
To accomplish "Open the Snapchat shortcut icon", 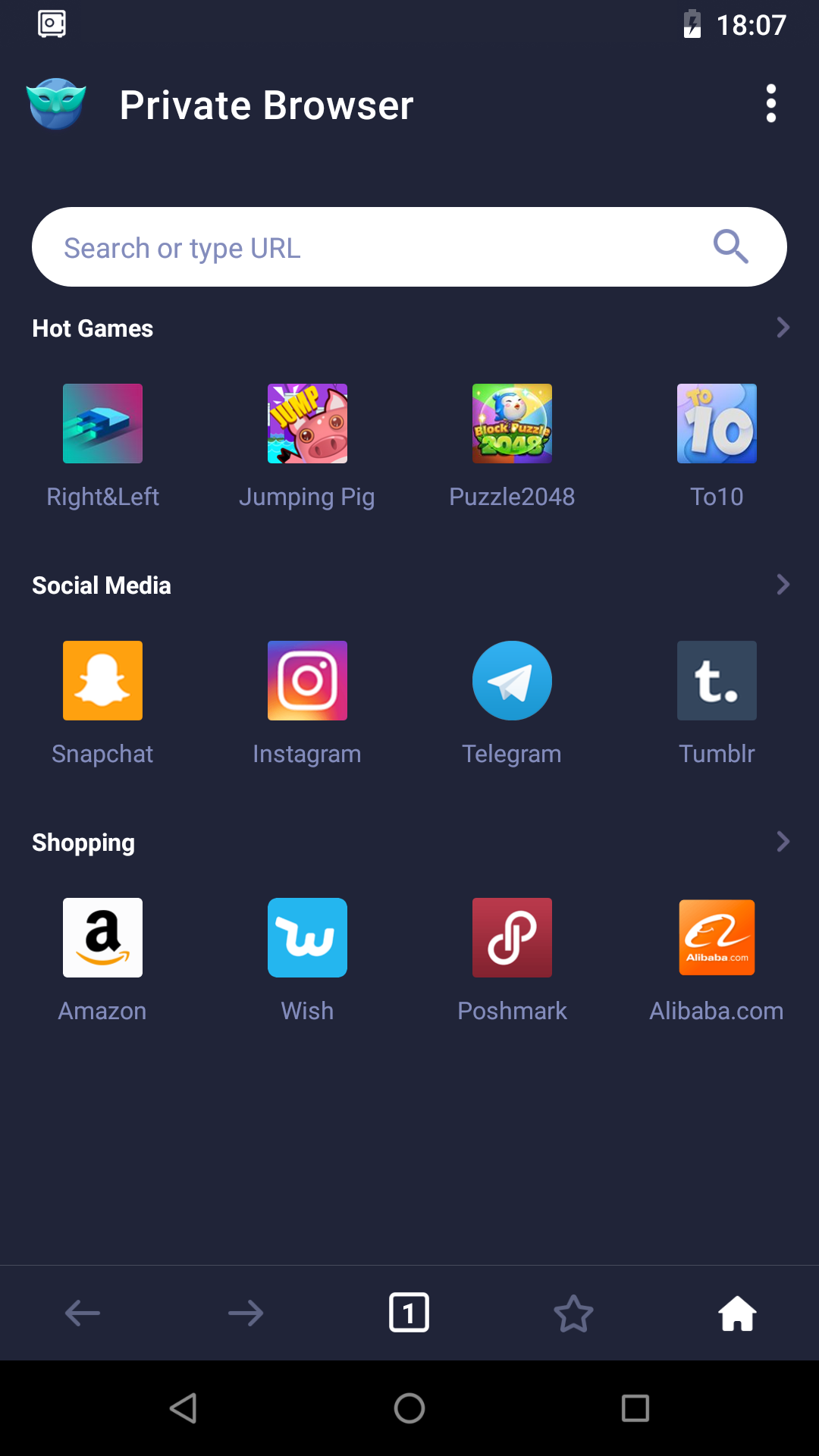I will (102, 680).
